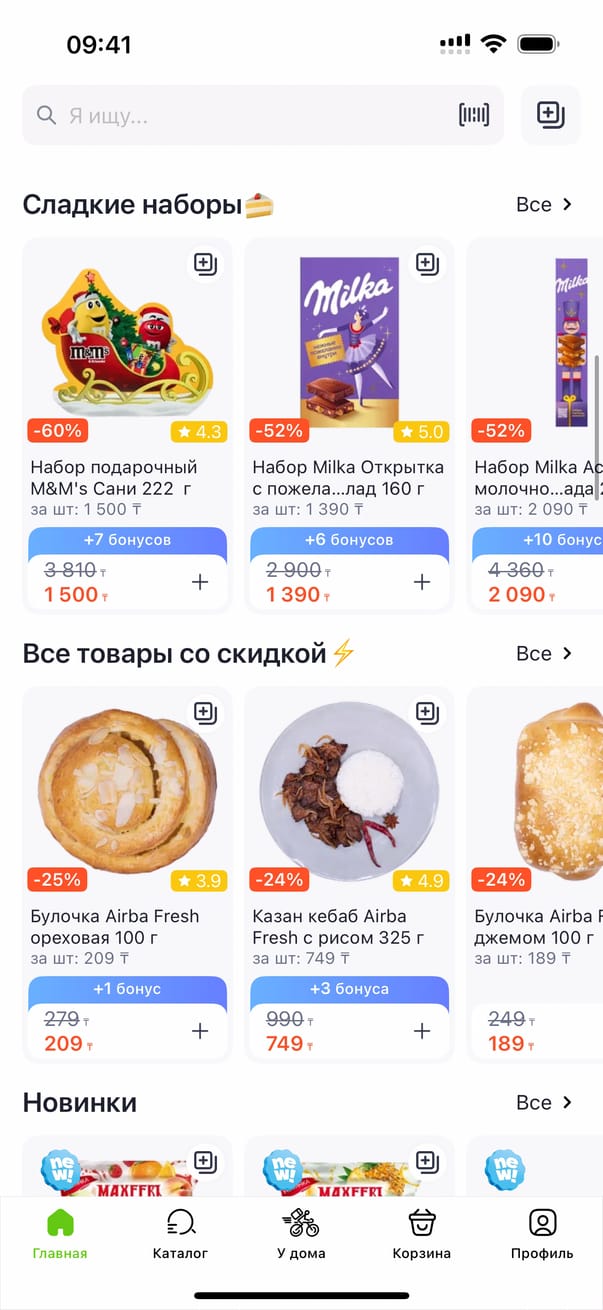Screen dimensions: 603x1310
Task: Add M&M's Сани set to cart
Action: 200,582
